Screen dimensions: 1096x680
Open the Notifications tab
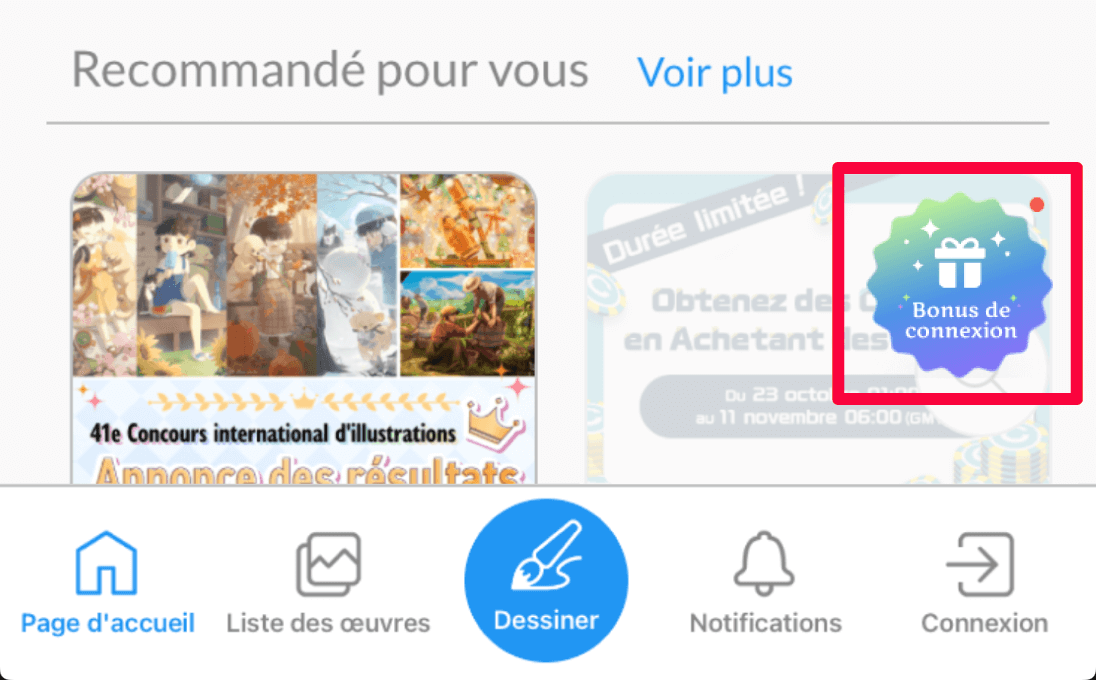tap(765, 584)
